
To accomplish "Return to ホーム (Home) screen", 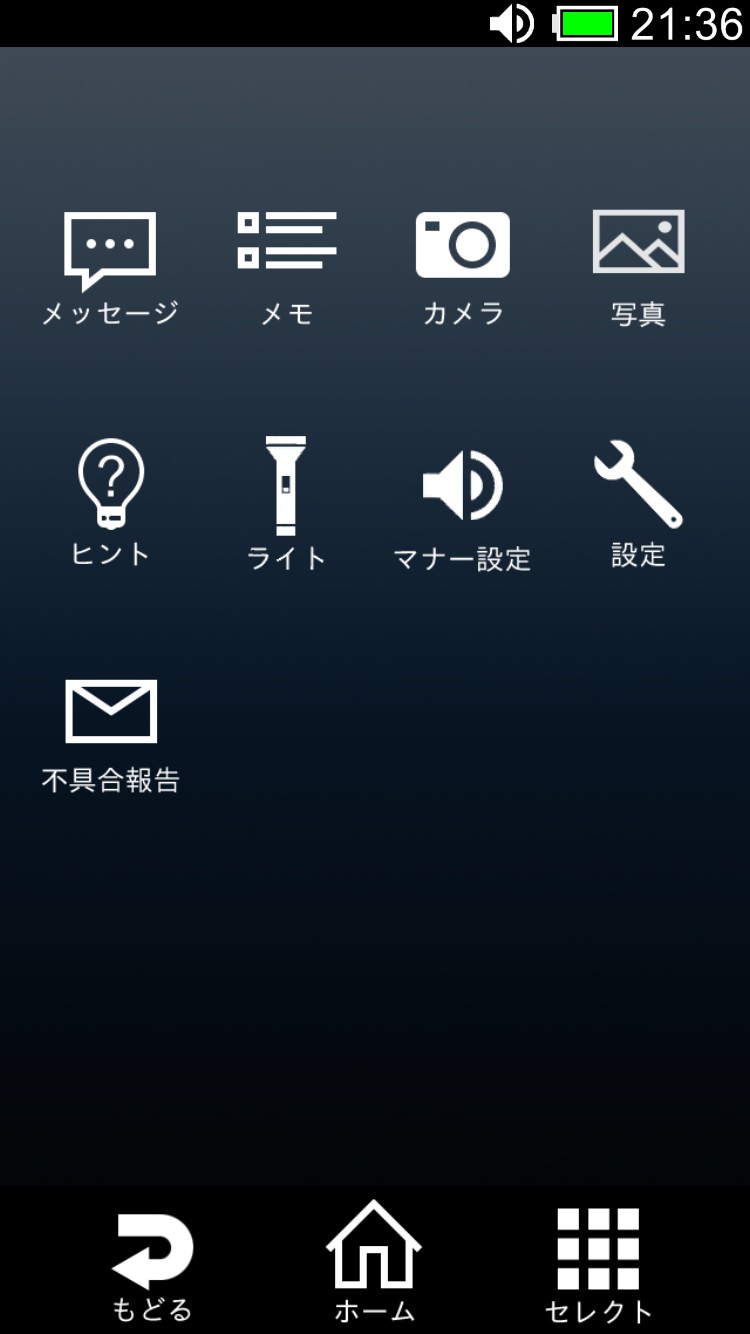I will 374,1262.
